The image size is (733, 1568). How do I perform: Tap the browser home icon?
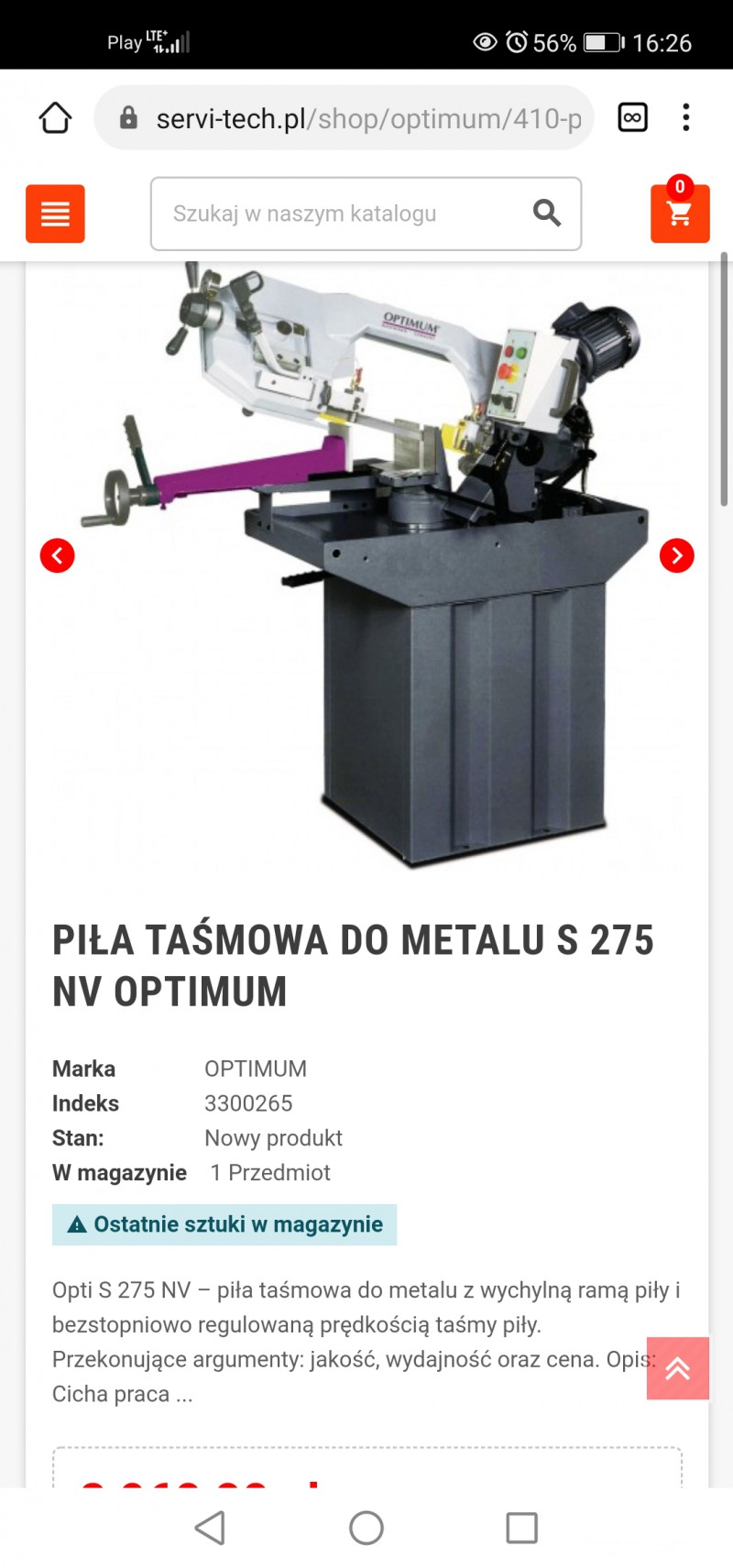(55, 117)
